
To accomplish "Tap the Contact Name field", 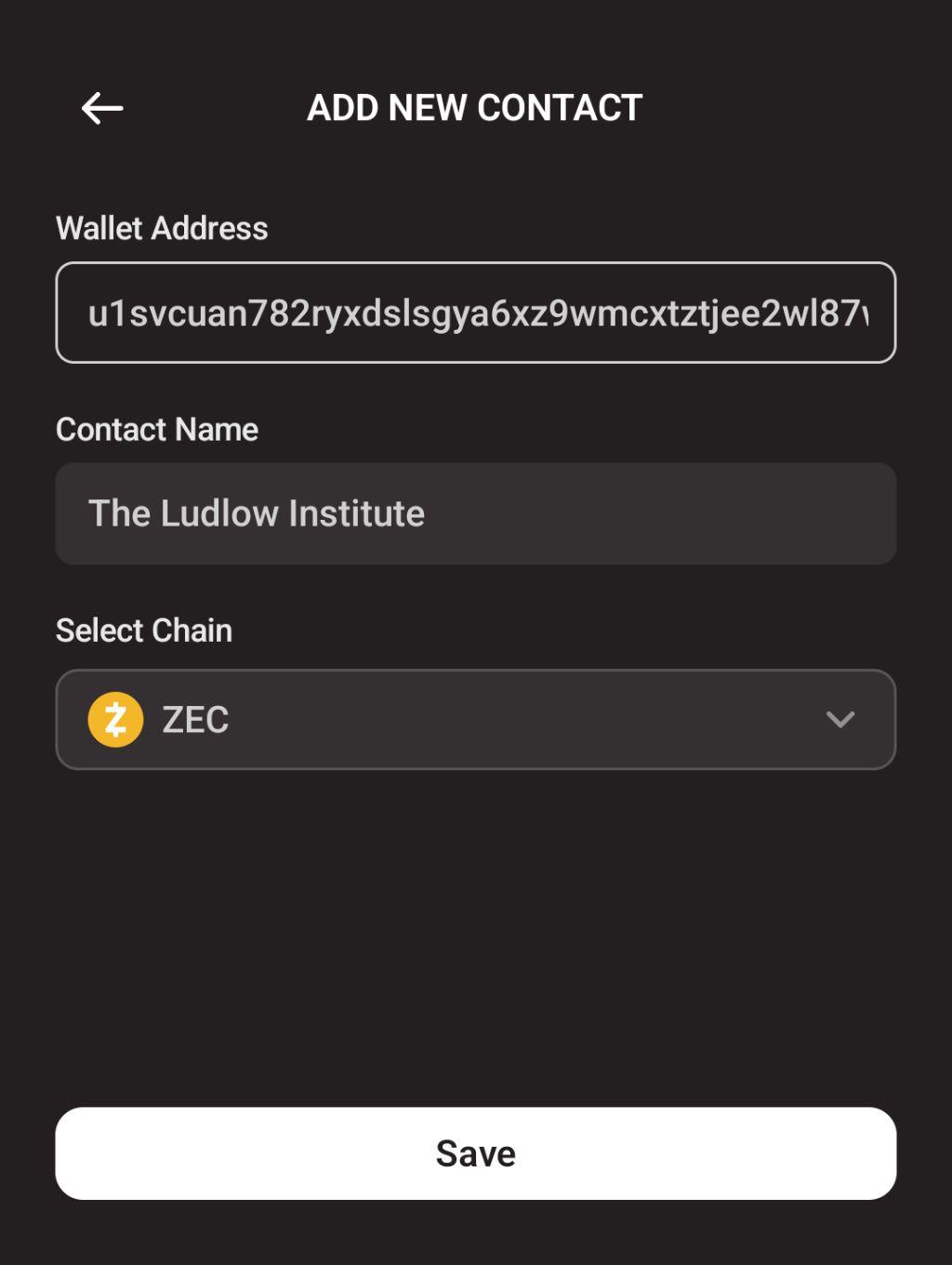I will tap(475, 513).
